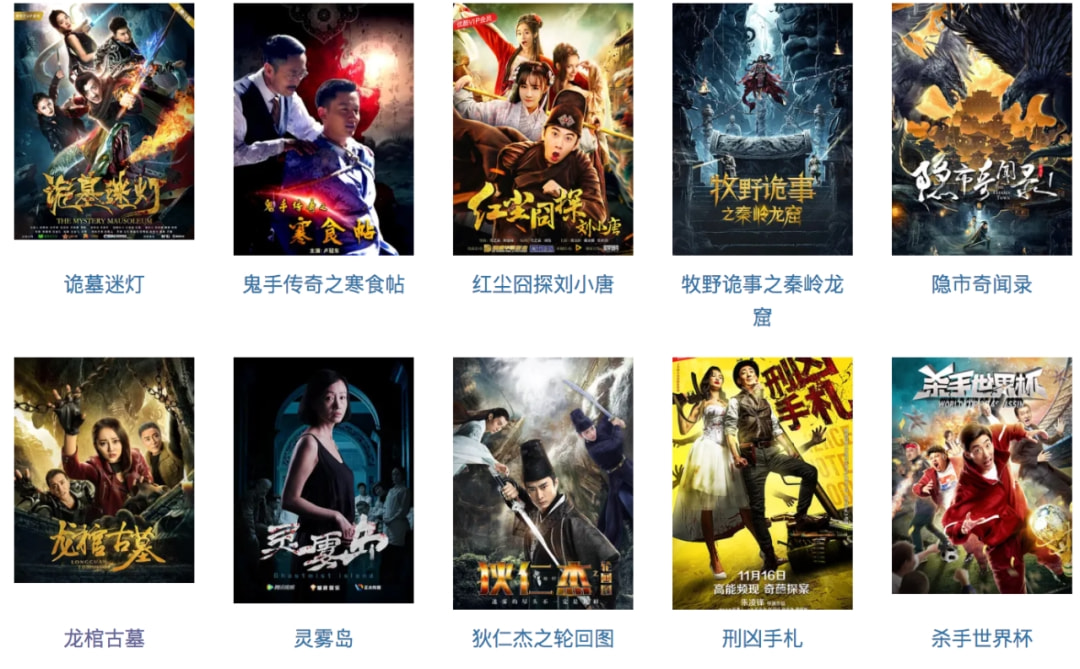The height and width of the screenshot is (669, 1080).
Task: View the 红尘囧探刘小唐 movie poster
Action: pyautogui.click(x=542, y=129)
